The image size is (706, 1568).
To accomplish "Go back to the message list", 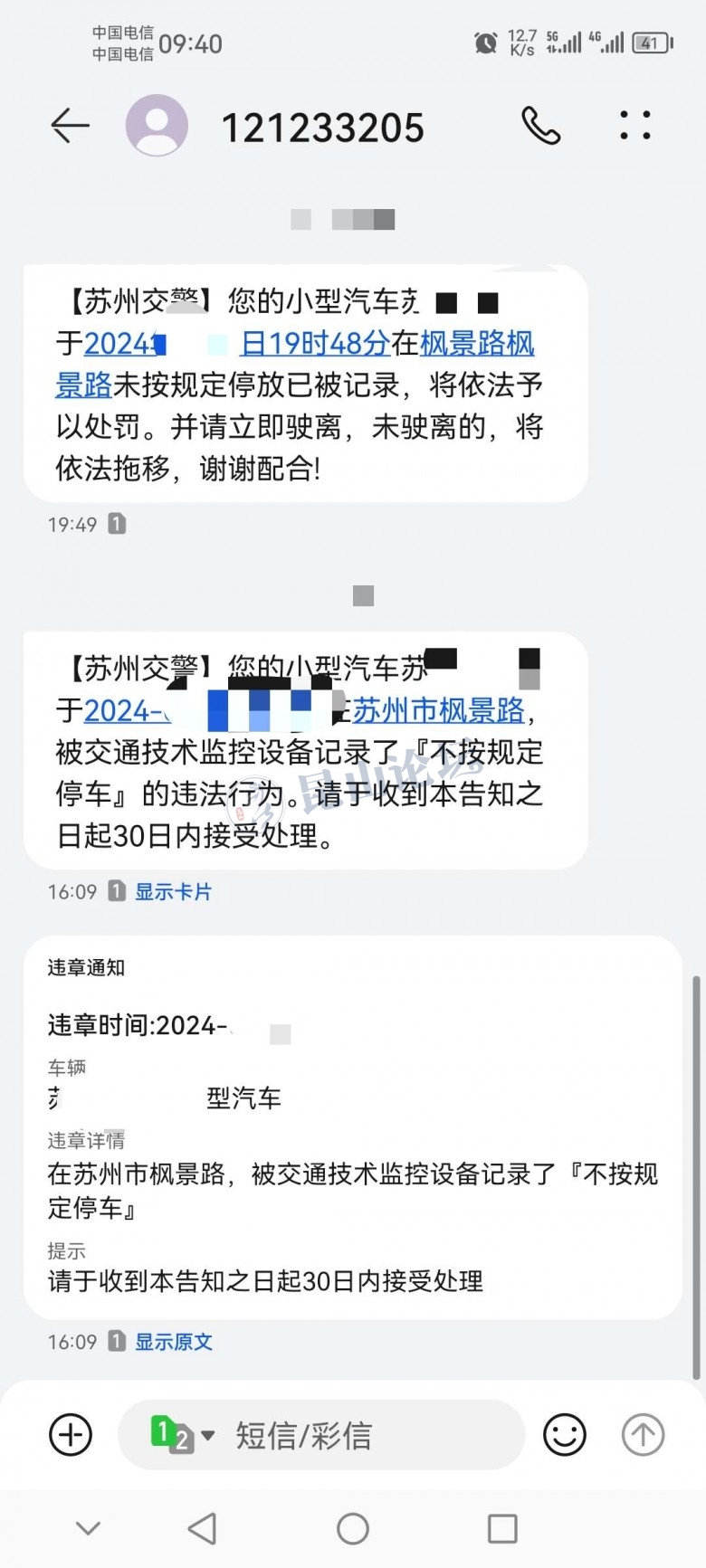I will pyautogui.click(x=70, y=126).
